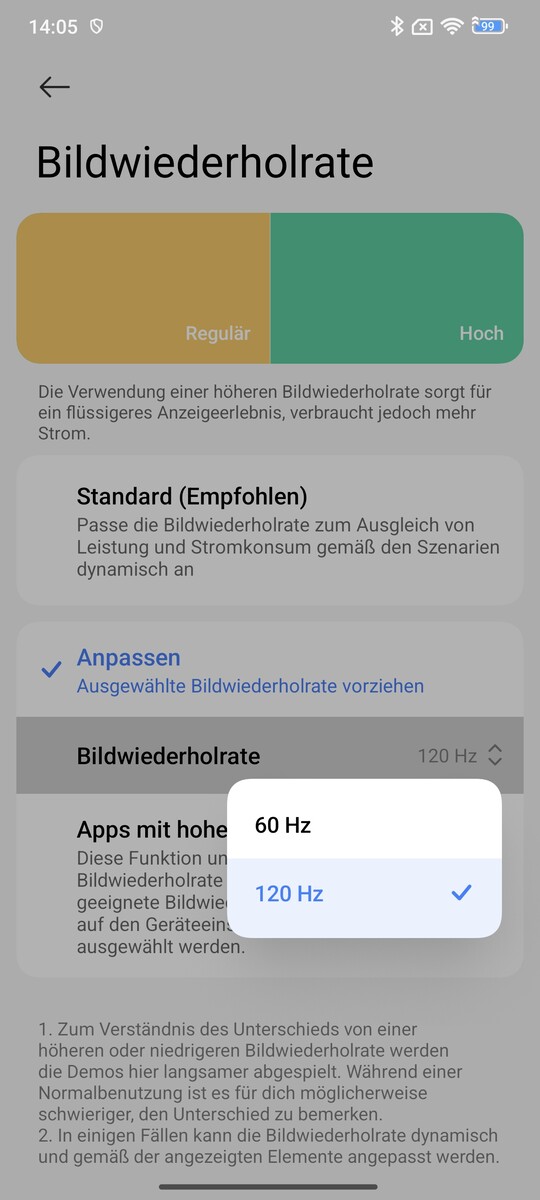Tap the Bildwiederholrate 120 Hz dropdown
540x1200 pixels.
coord(270,755)
